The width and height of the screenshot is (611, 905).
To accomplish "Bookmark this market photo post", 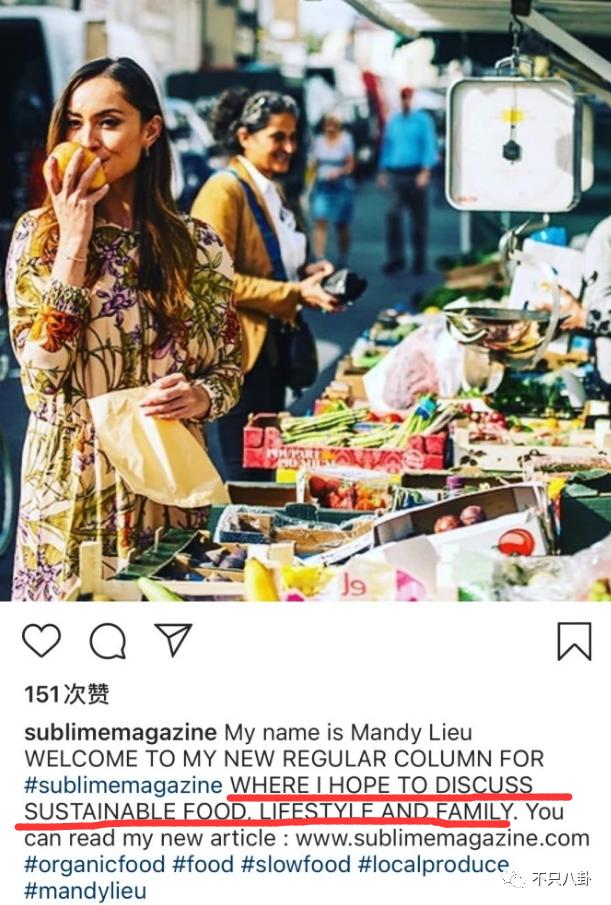I will click(x=574, y=641).
